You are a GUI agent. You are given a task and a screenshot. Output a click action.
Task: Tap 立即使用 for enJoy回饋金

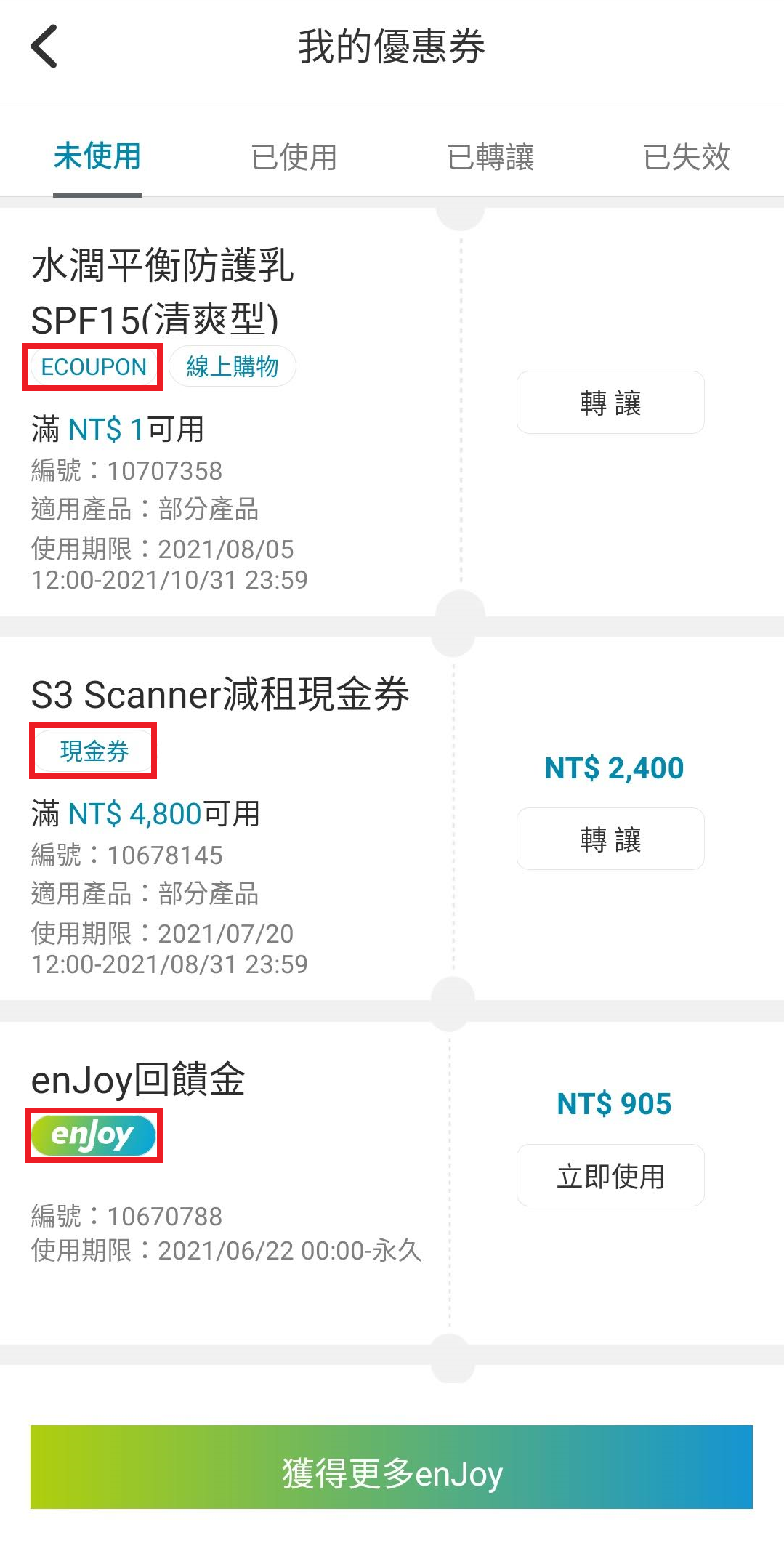[x=610, y=1175]
